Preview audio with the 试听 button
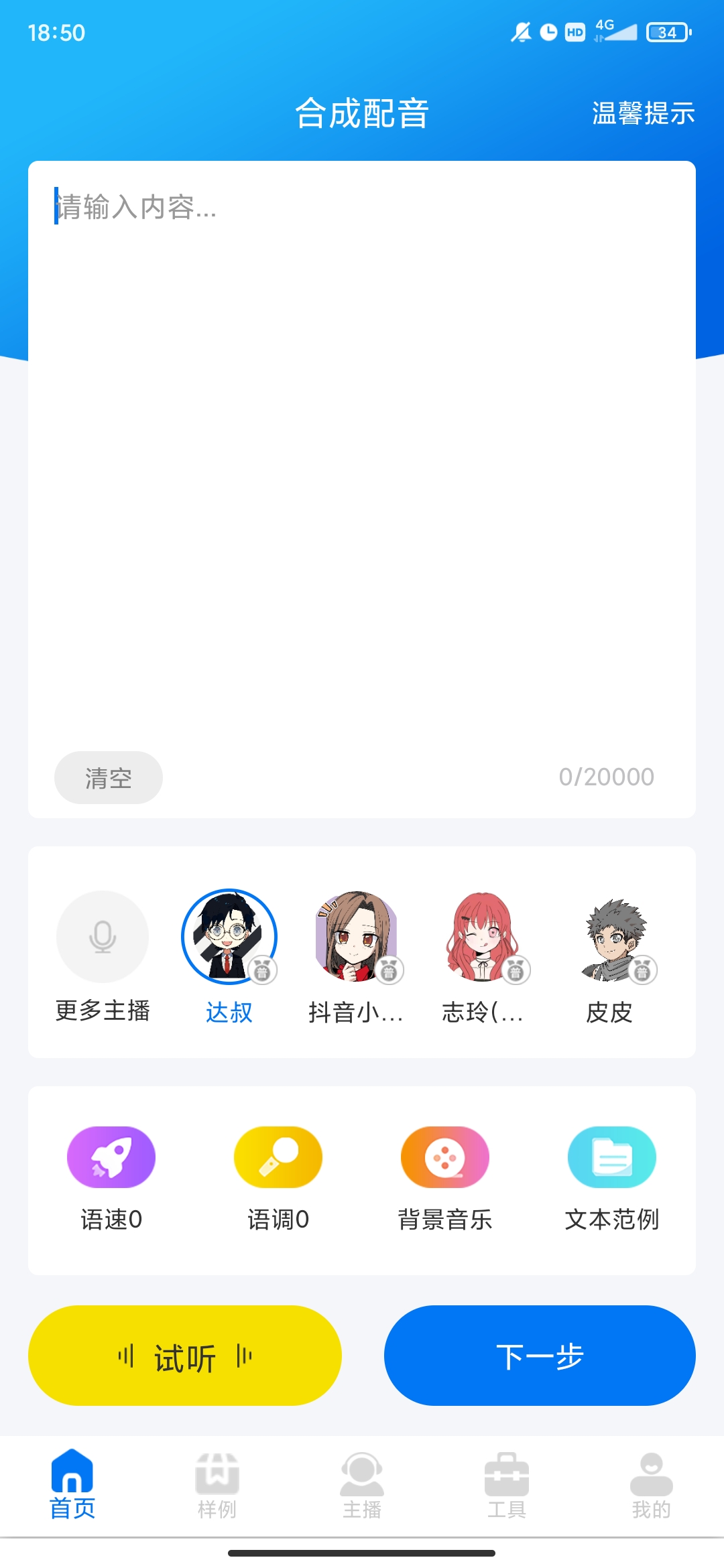The image size is (724, 1568). click(185, 1356)
